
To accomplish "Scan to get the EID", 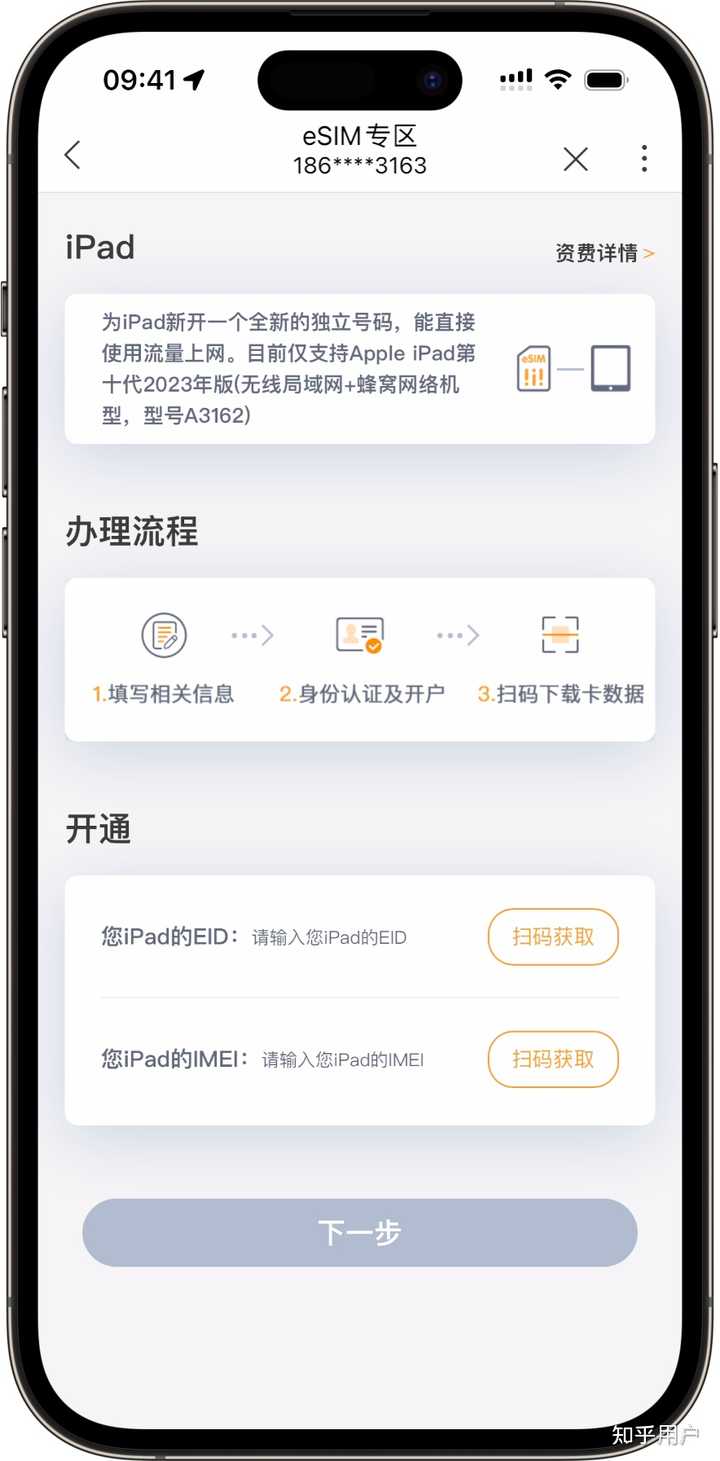I will 553,937.
